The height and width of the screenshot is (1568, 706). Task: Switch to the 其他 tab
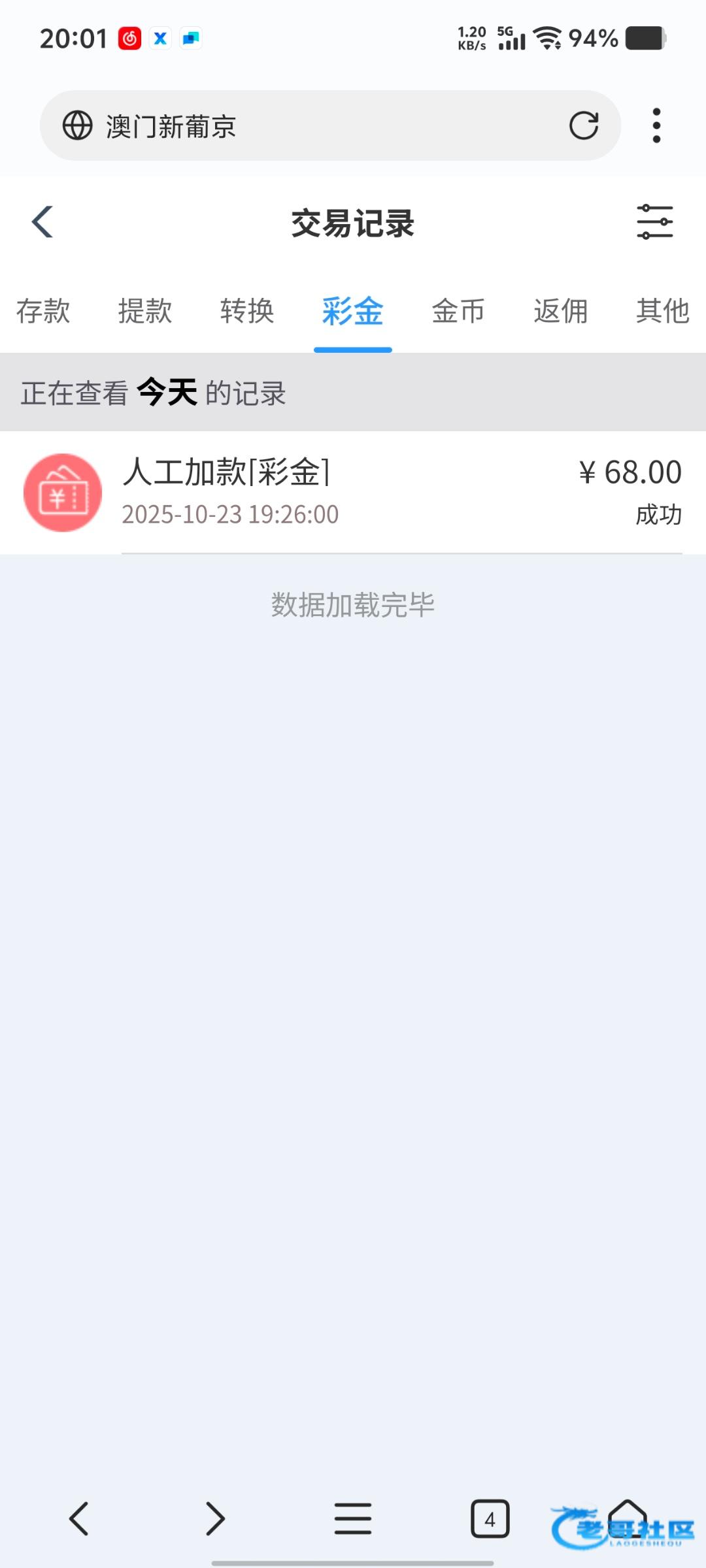pos(662,311)
